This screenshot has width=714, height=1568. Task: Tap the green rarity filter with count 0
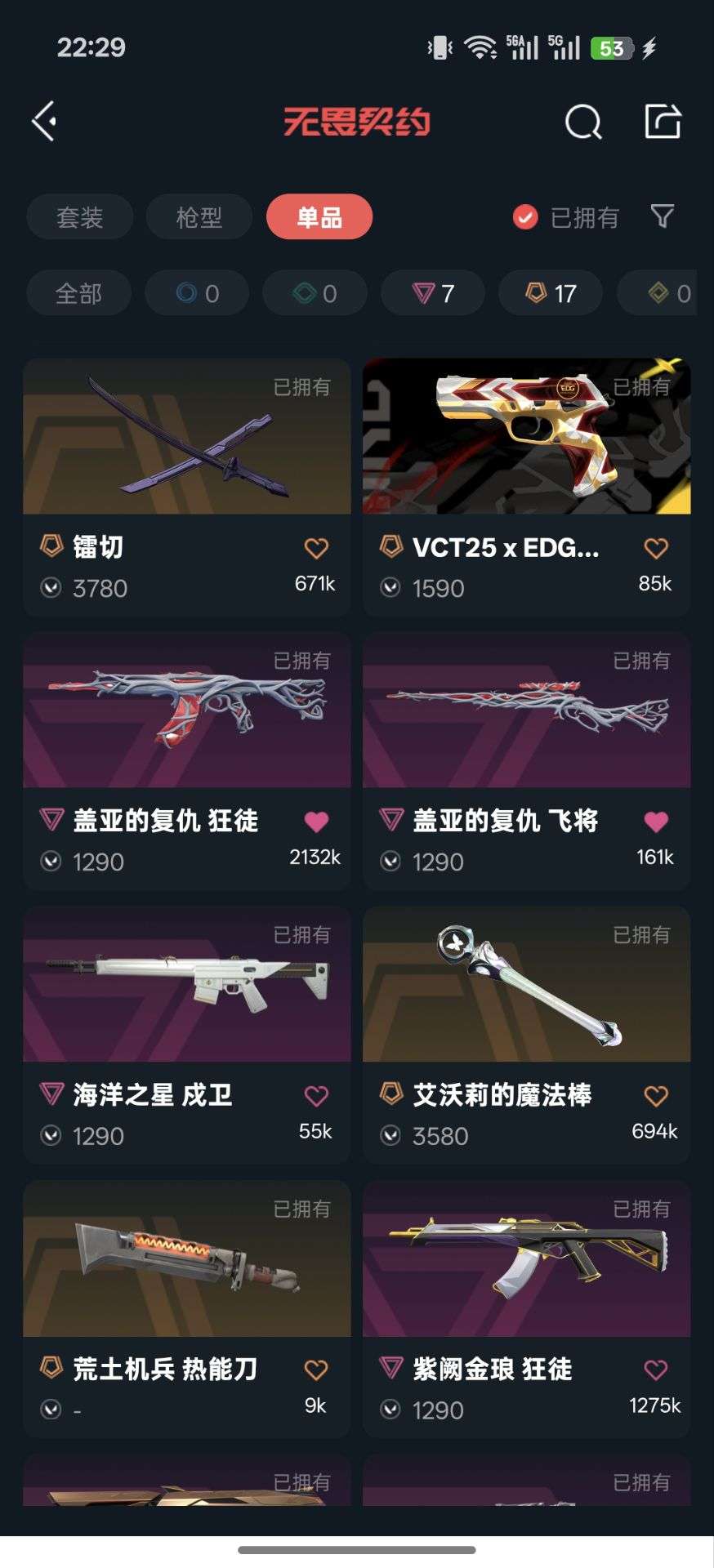pyautogui.click(x=315, y=292)
